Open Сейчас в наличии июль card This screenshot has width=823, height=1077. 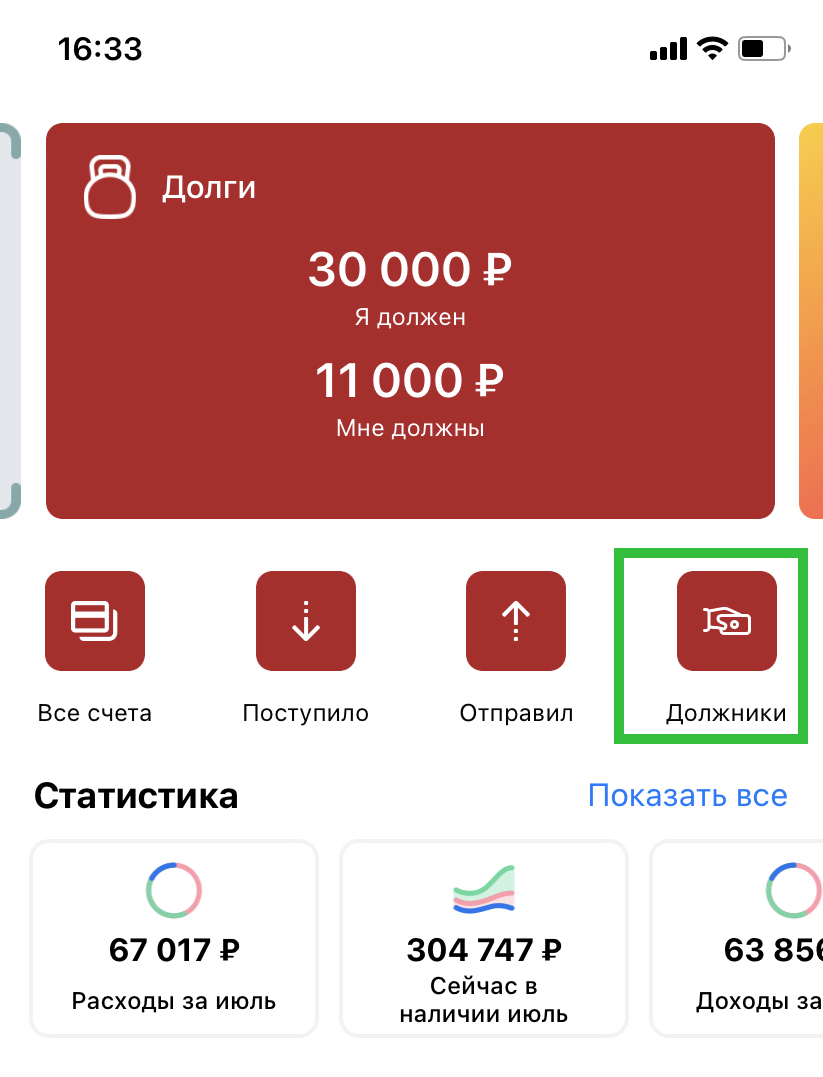484,937
